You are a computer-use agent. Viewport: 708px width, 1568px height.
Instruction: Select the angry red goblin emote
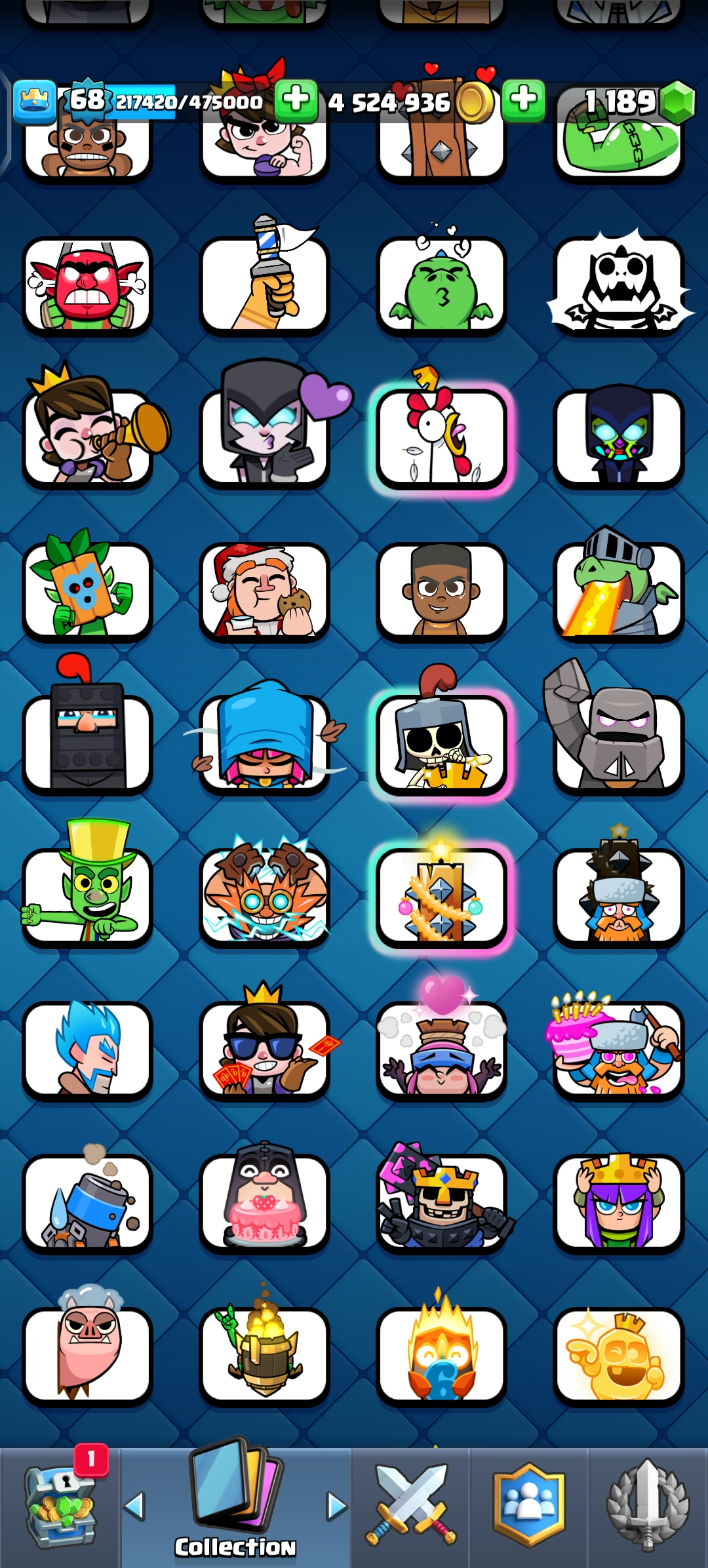point(87,286)
